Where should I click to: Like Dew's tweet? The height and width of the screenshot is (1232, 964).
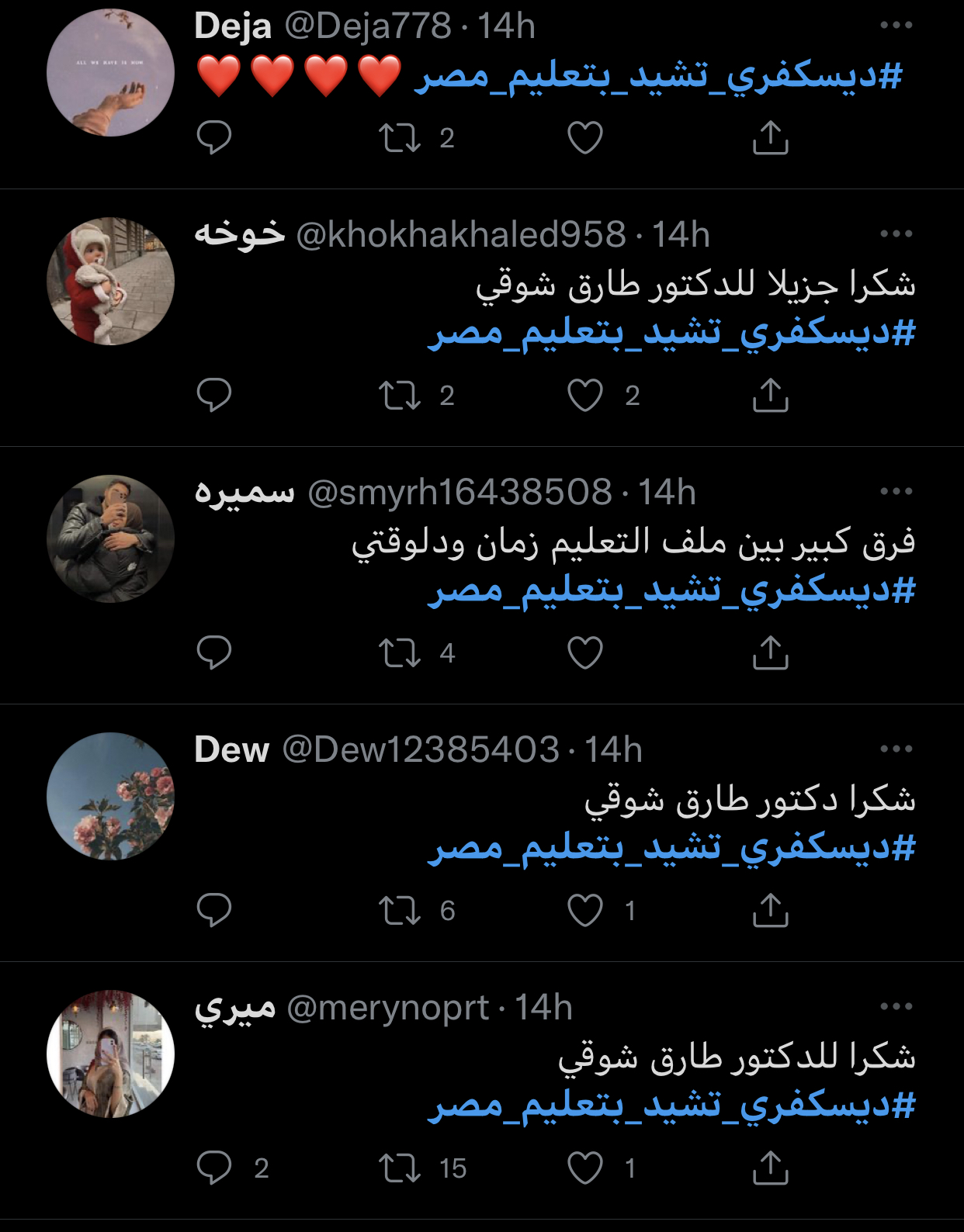[584, 911]
